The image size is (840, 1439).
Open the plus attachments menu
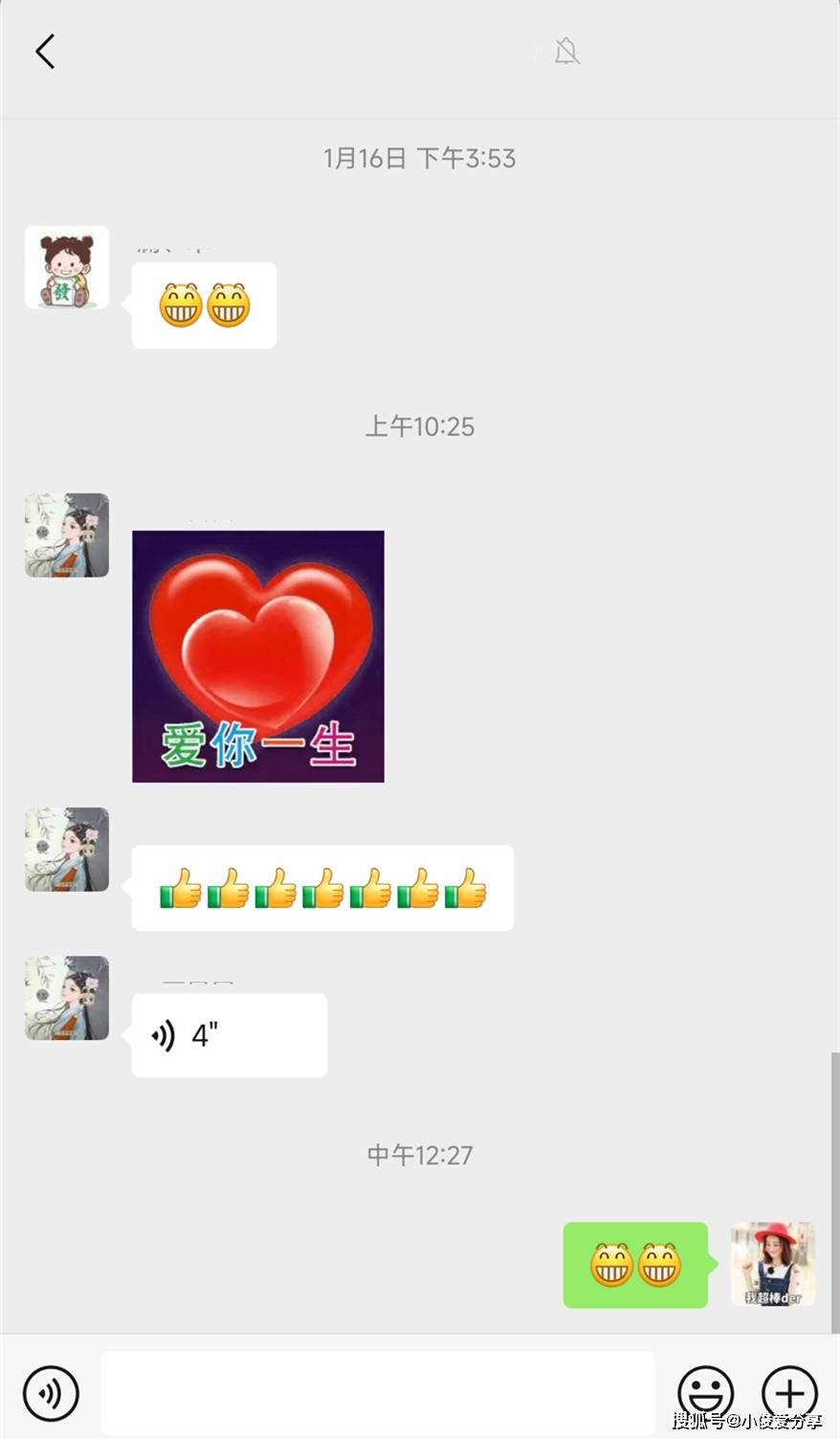(x=789, y=1392)
